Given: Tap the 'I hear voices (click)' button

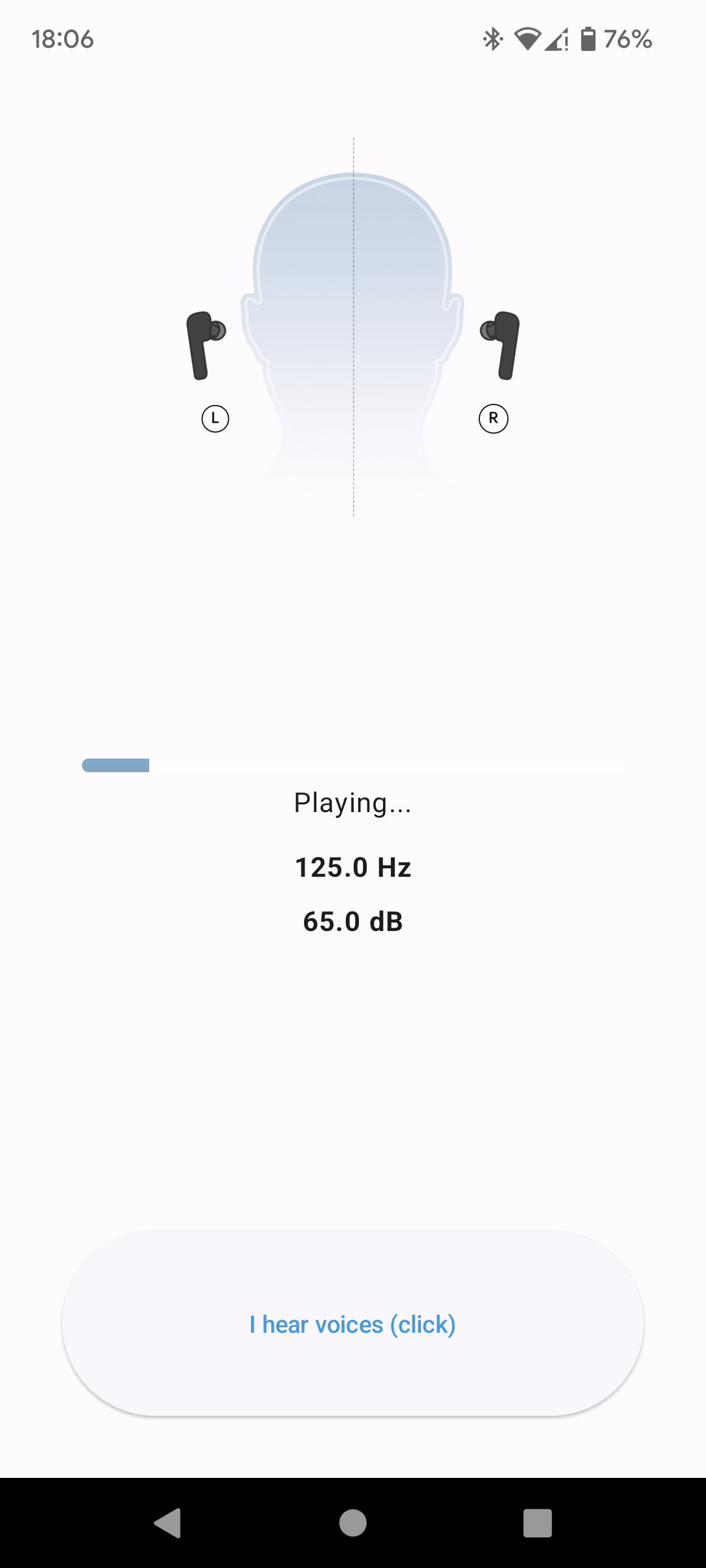Looking at the screenshot, I should click(x=353, y=1324).
